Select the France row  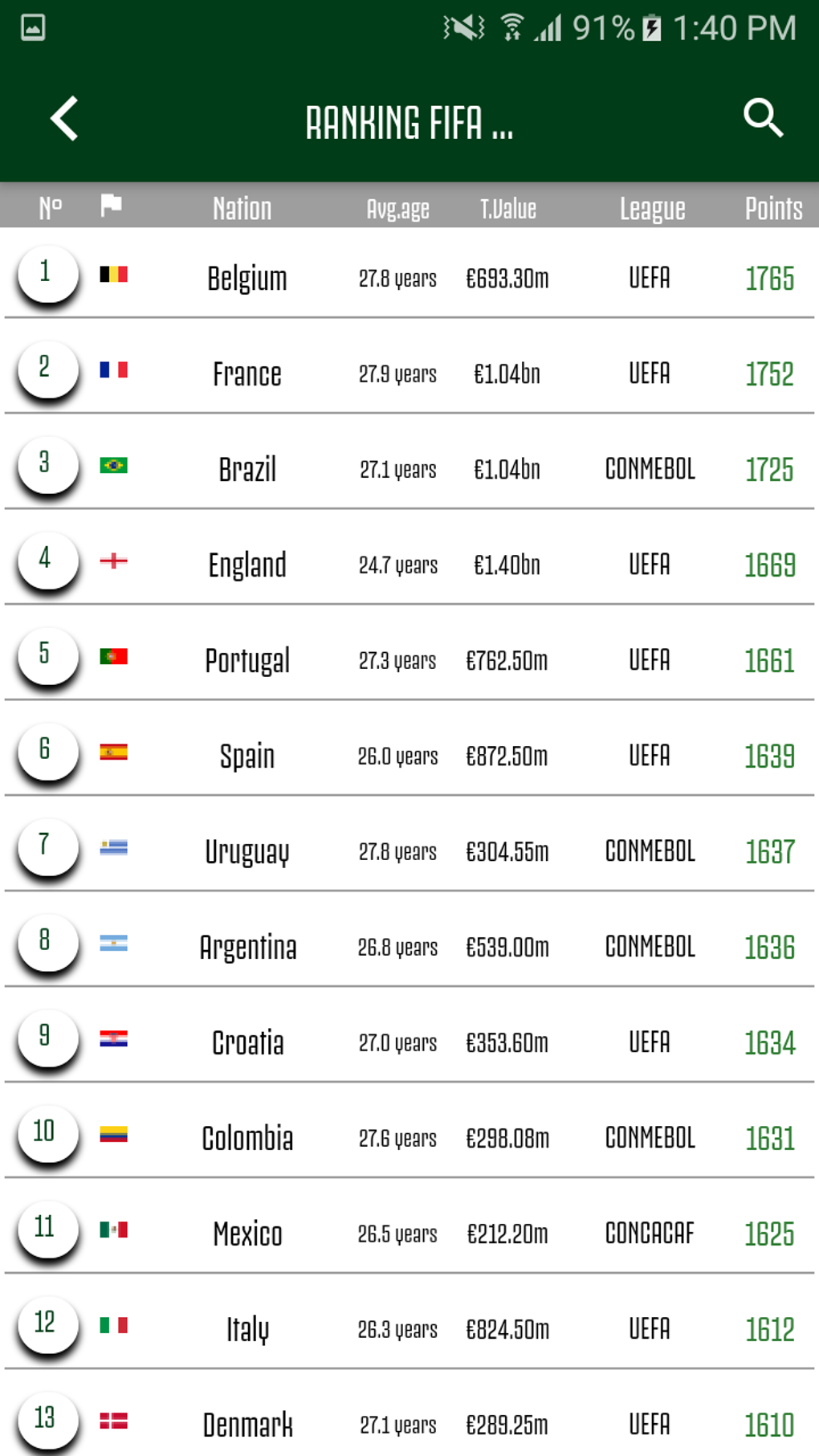tap(409, 367)
